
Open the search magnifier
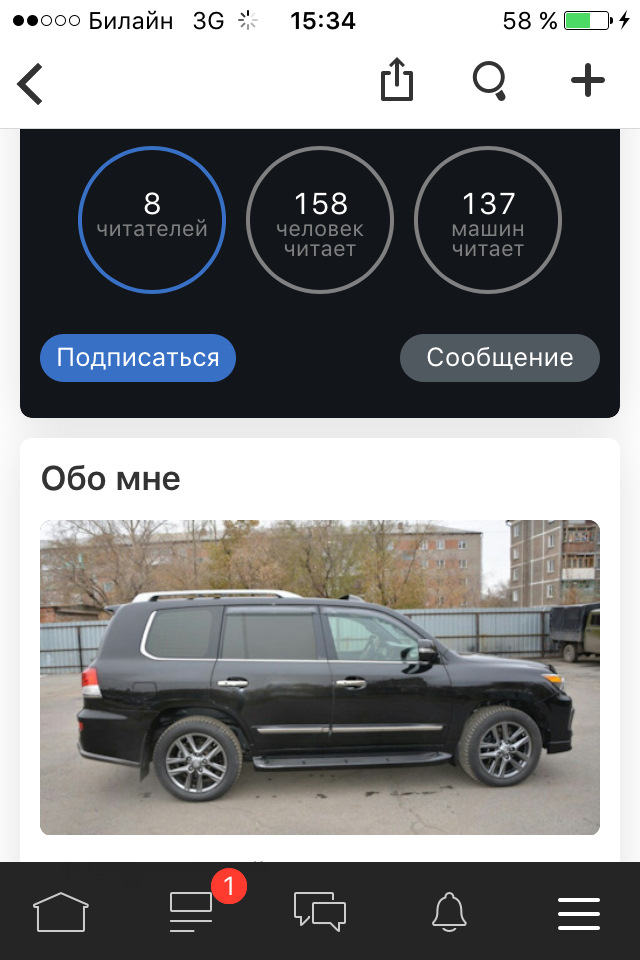coord(490,81)
